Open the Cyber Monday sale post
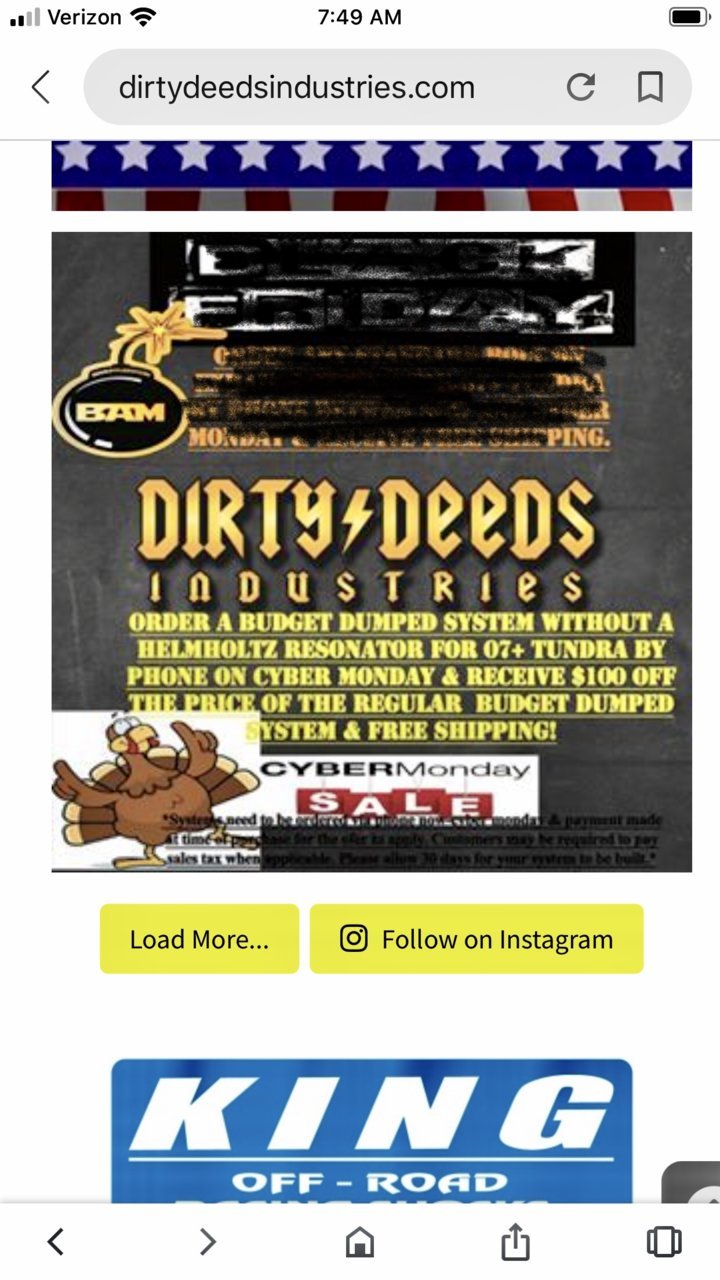 [372, 552]
